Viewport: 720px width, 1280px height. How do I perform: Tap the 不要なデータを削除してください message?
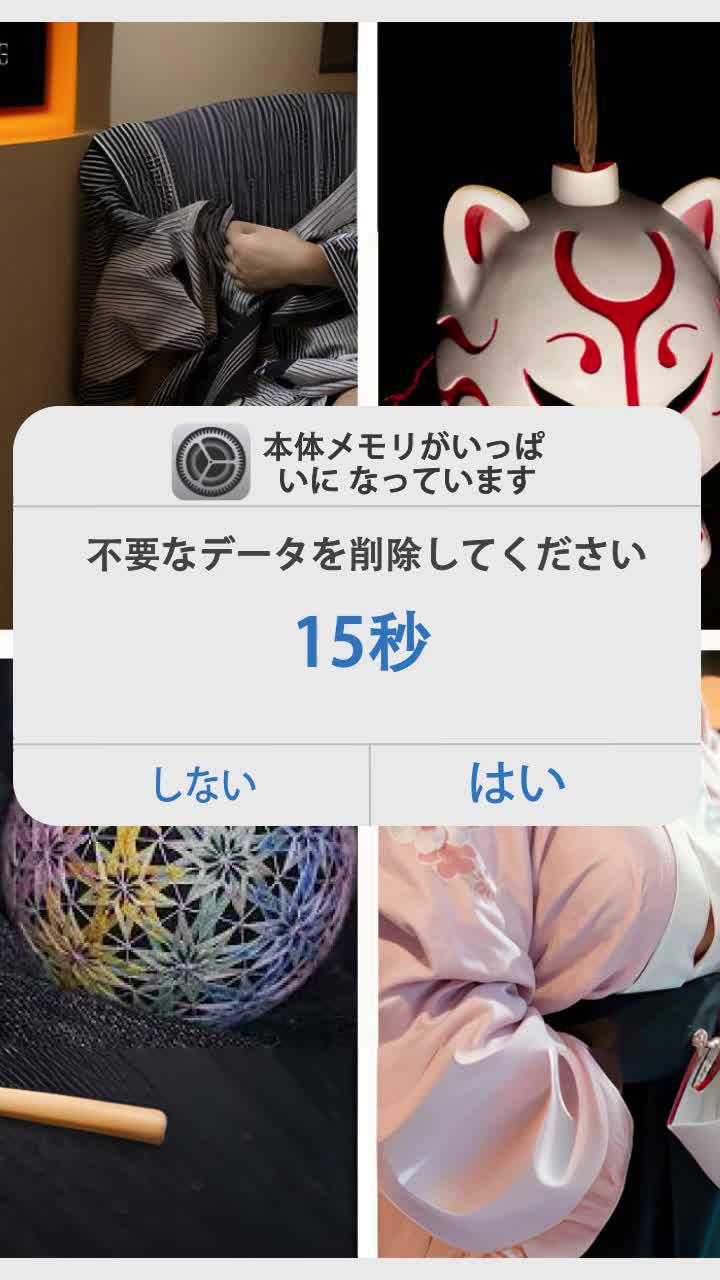(360, 545)
